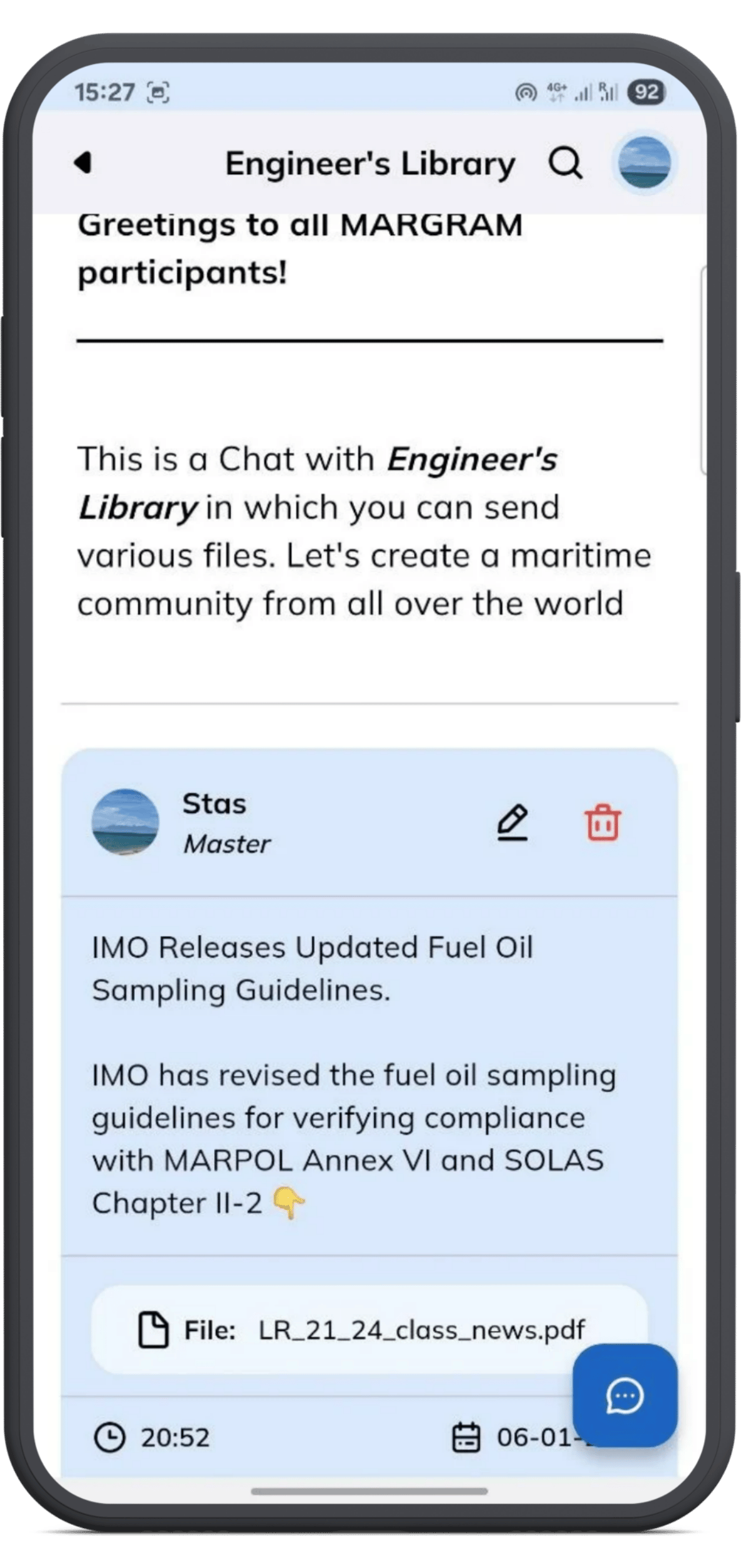
Task: Delete Stas's post with the trash icon
Action: point(602,823)
